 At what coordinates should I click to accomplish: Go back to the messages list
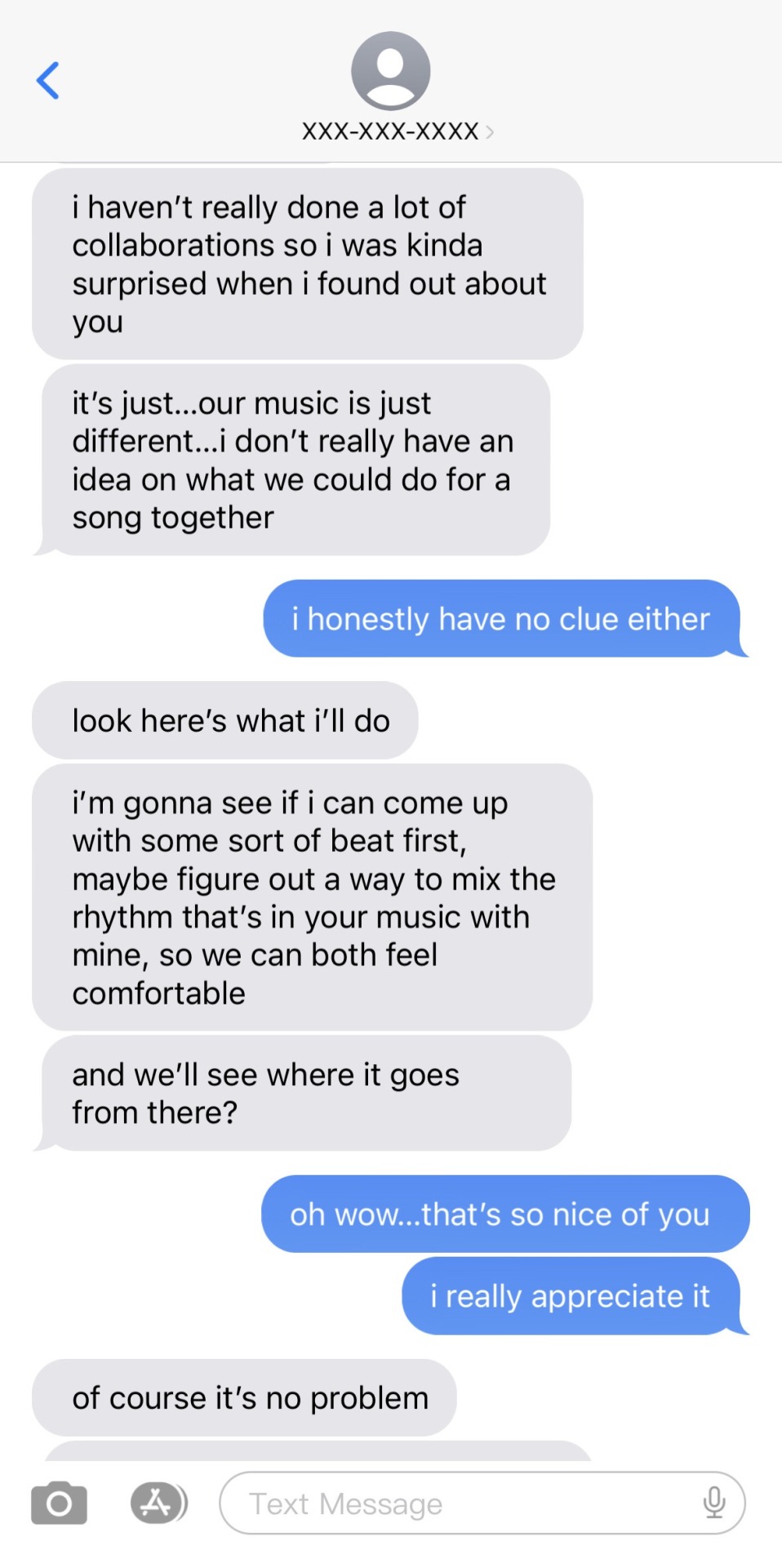point(48,80)
